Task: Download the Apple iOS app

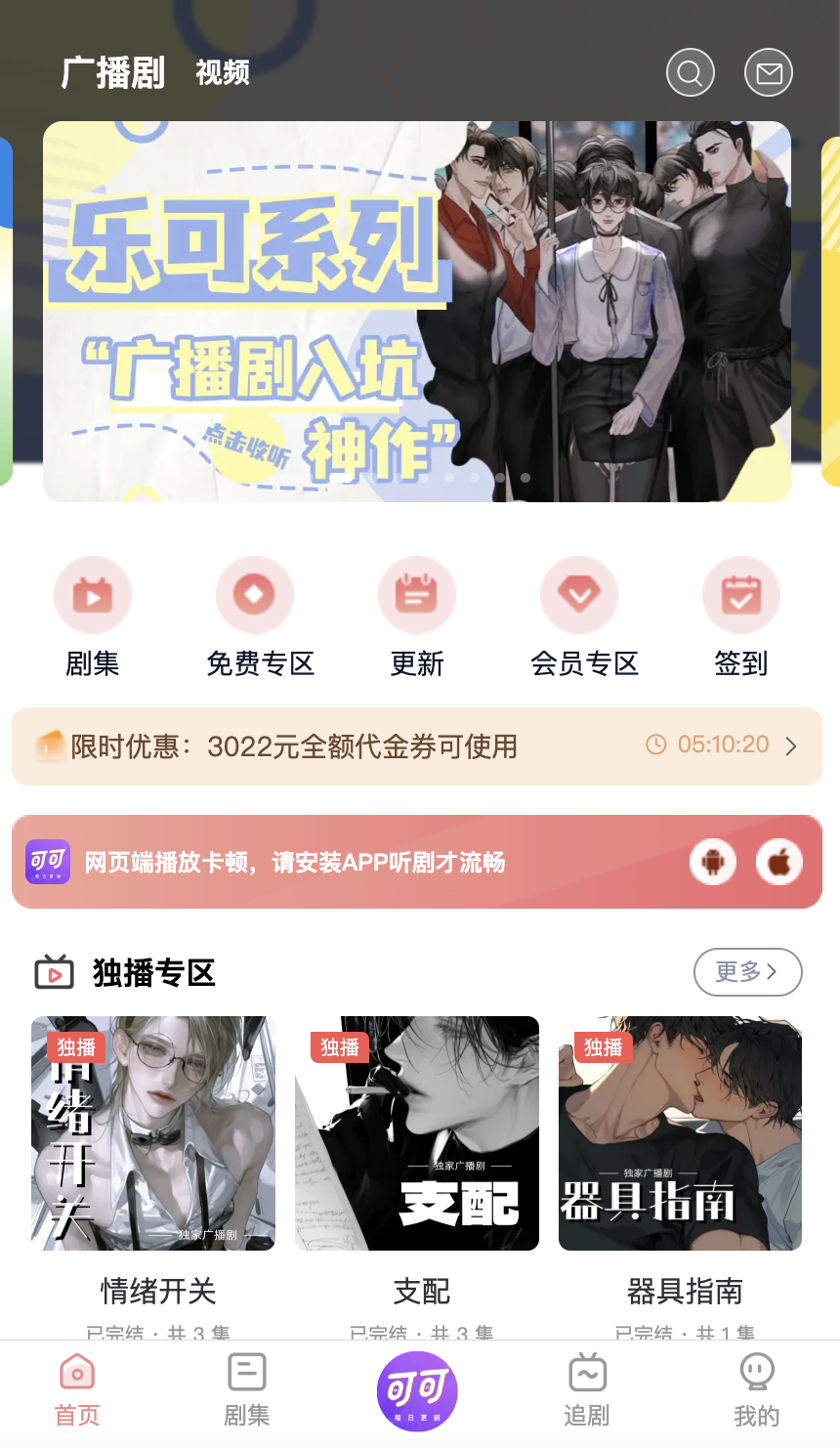Action: pyautogui.click(x=779, y=863)
